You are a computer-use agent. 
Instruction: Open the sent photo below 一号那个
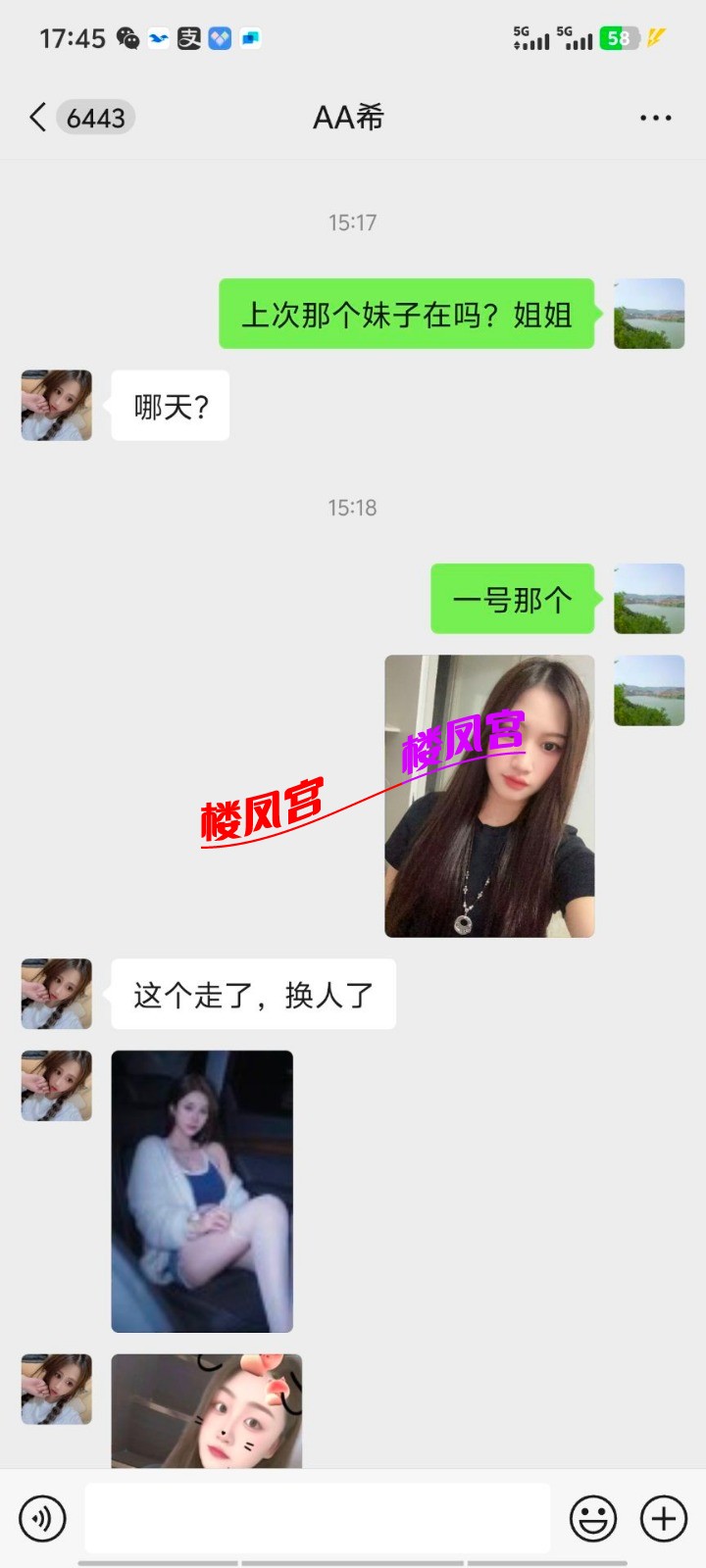point(489,796)
